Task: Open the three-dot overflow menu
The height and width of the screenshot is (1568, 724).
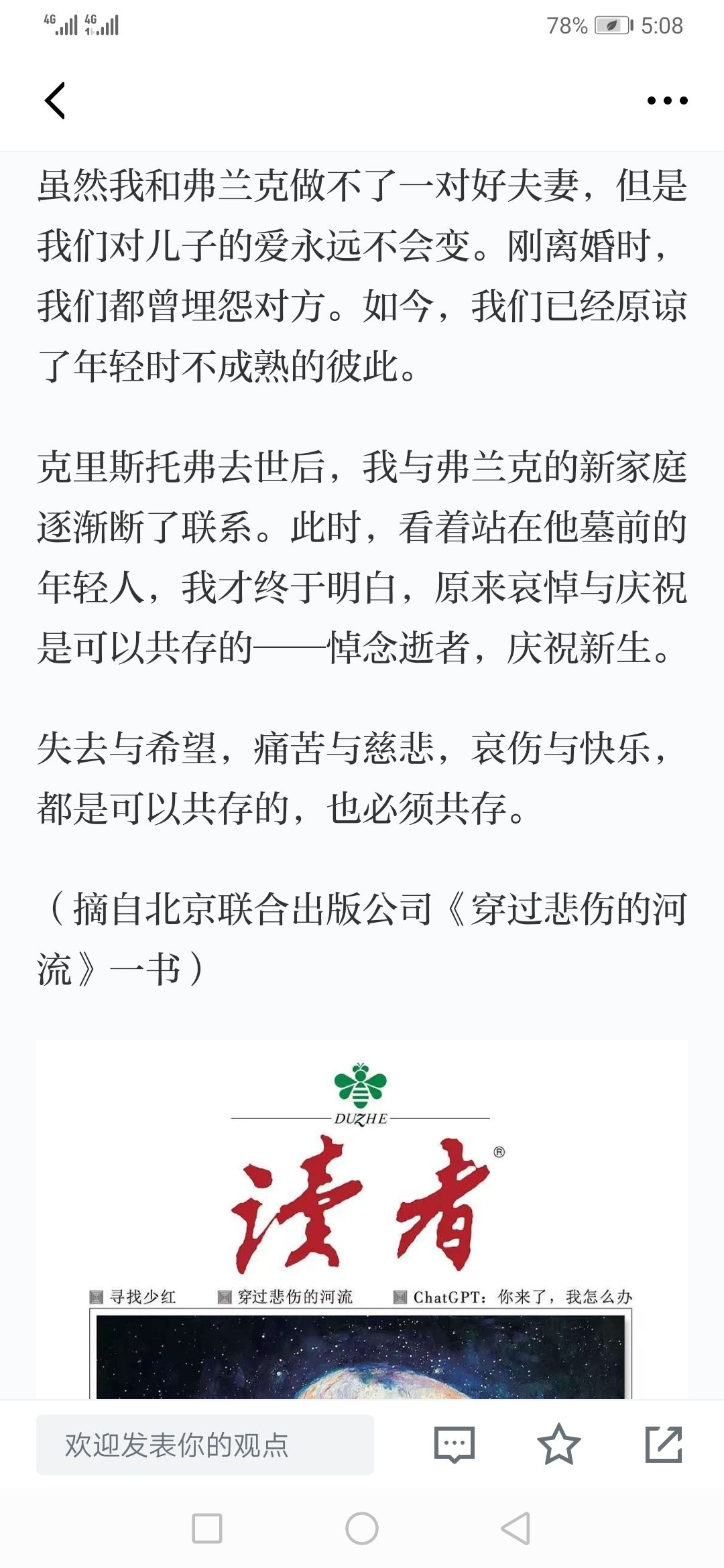Action: 667,101
